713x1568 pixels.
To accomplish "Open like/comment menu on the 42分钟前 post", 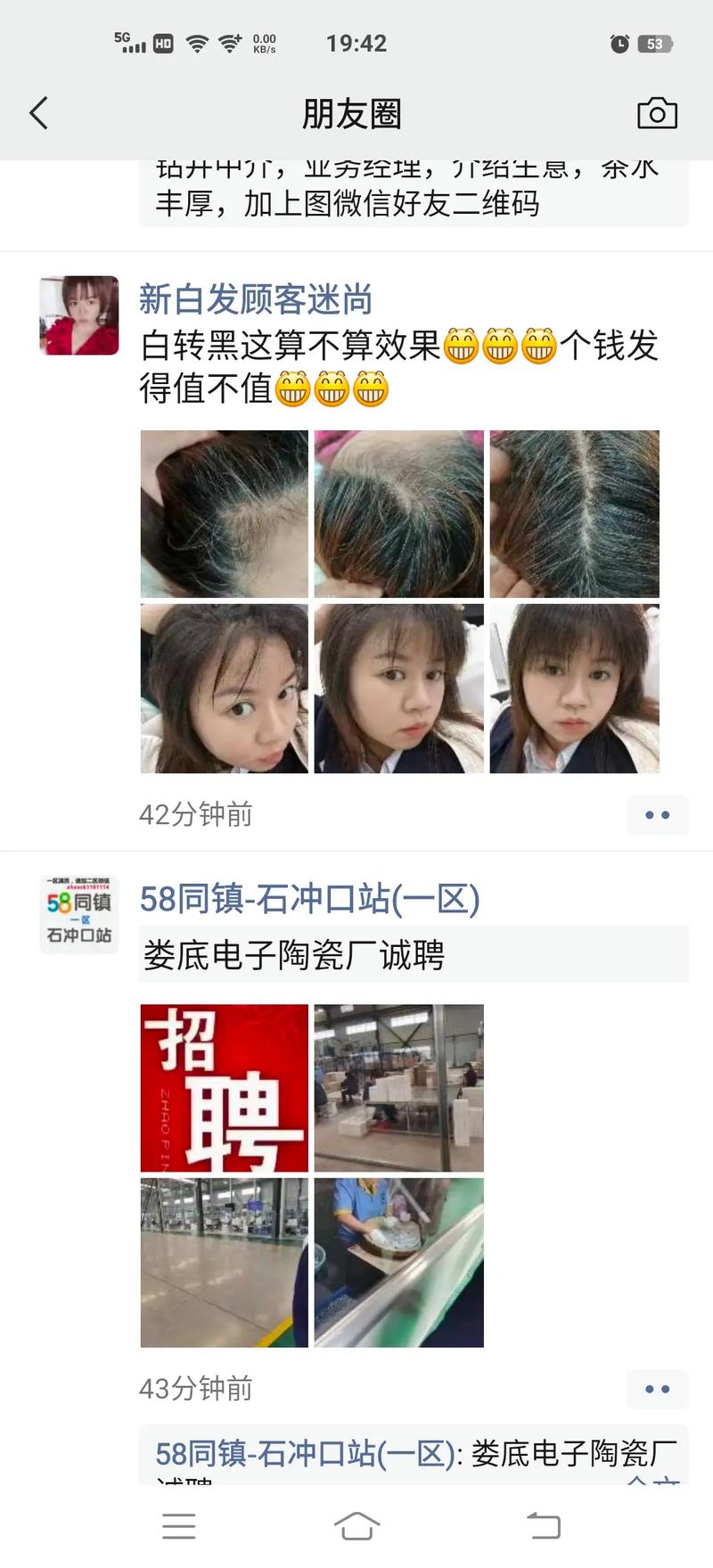I will pos(657,814).
